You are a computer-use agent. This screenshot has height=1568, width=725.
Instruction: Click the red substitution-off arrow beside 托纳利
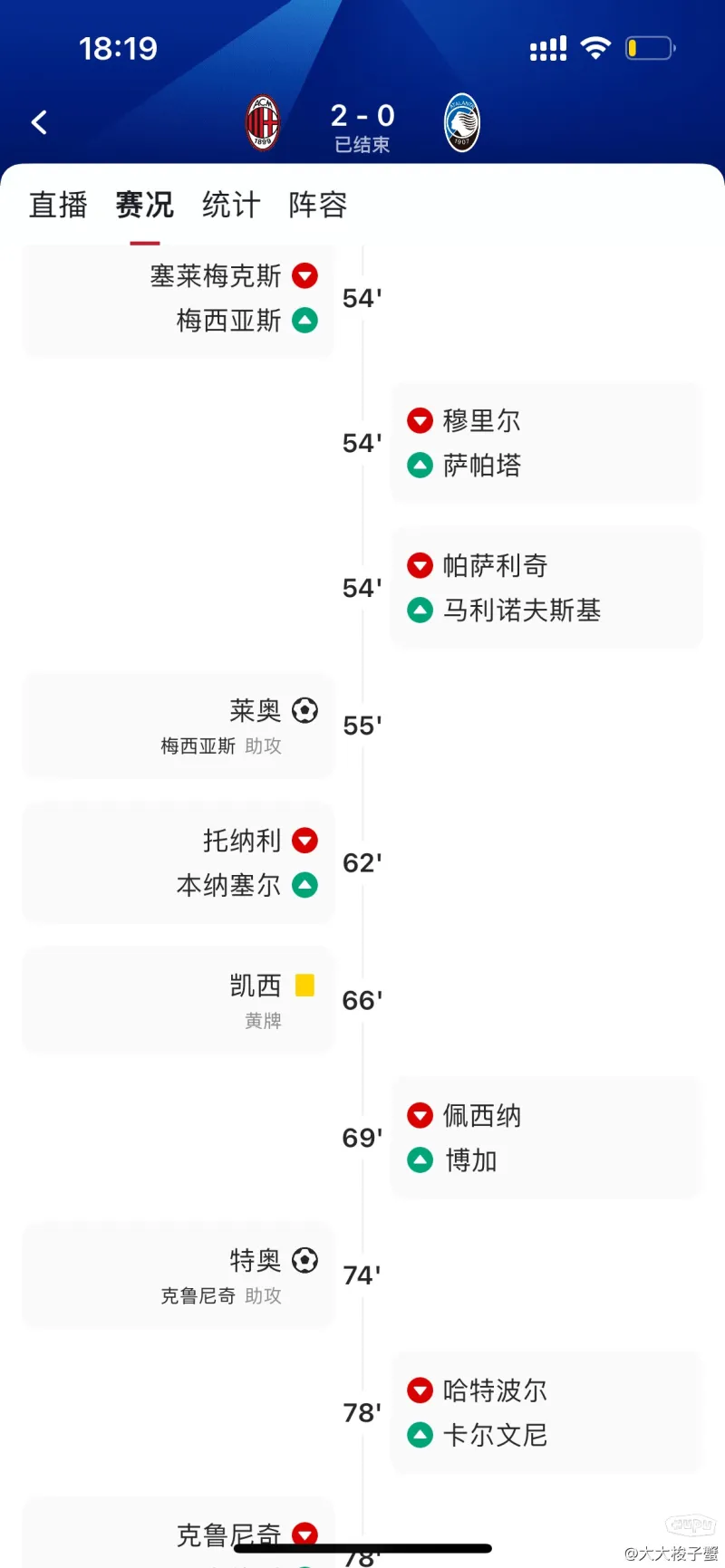coord(306,841)
